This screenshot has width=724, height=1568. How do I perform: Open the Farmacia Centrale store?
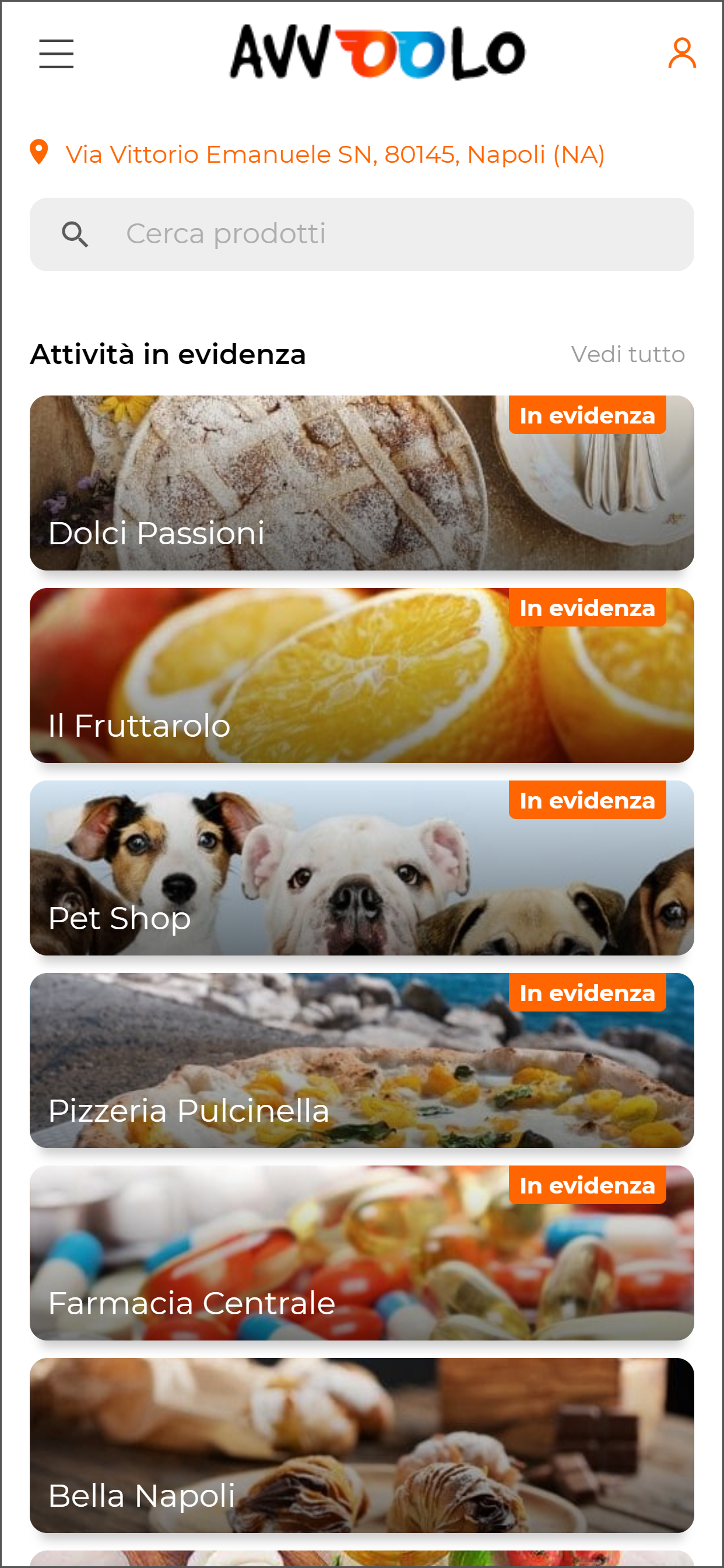click(x=362, y=1252)
